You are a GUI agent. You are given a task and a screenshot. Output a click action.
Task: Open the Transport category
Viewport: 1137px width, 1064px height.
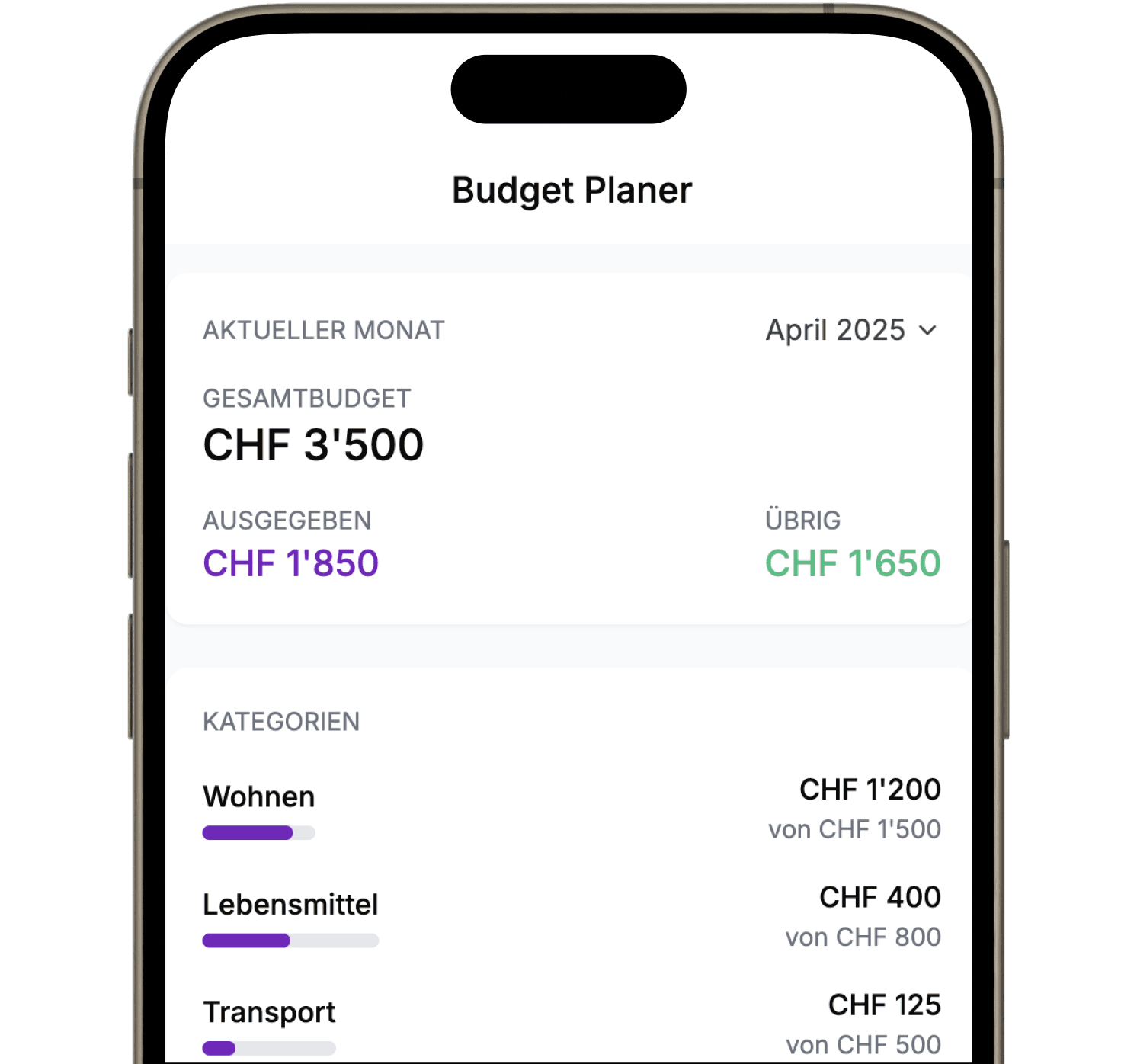tap(572, 1024)
